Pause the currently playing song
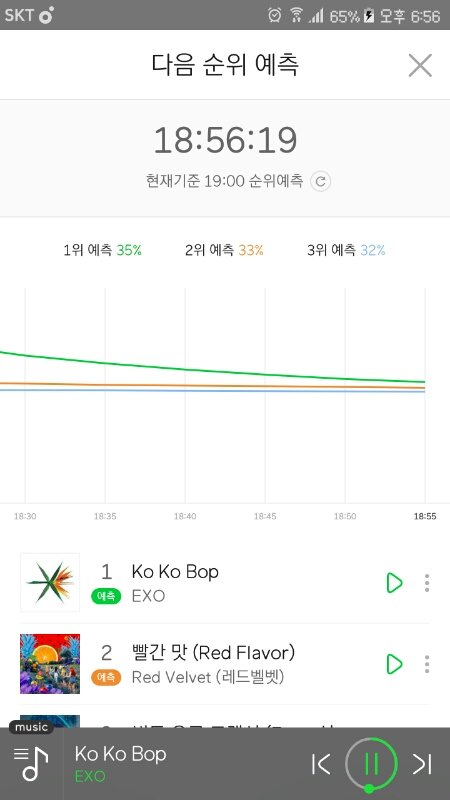Viewport: 450px width, 800px height. pyautogui.click(x=371, y=764)
